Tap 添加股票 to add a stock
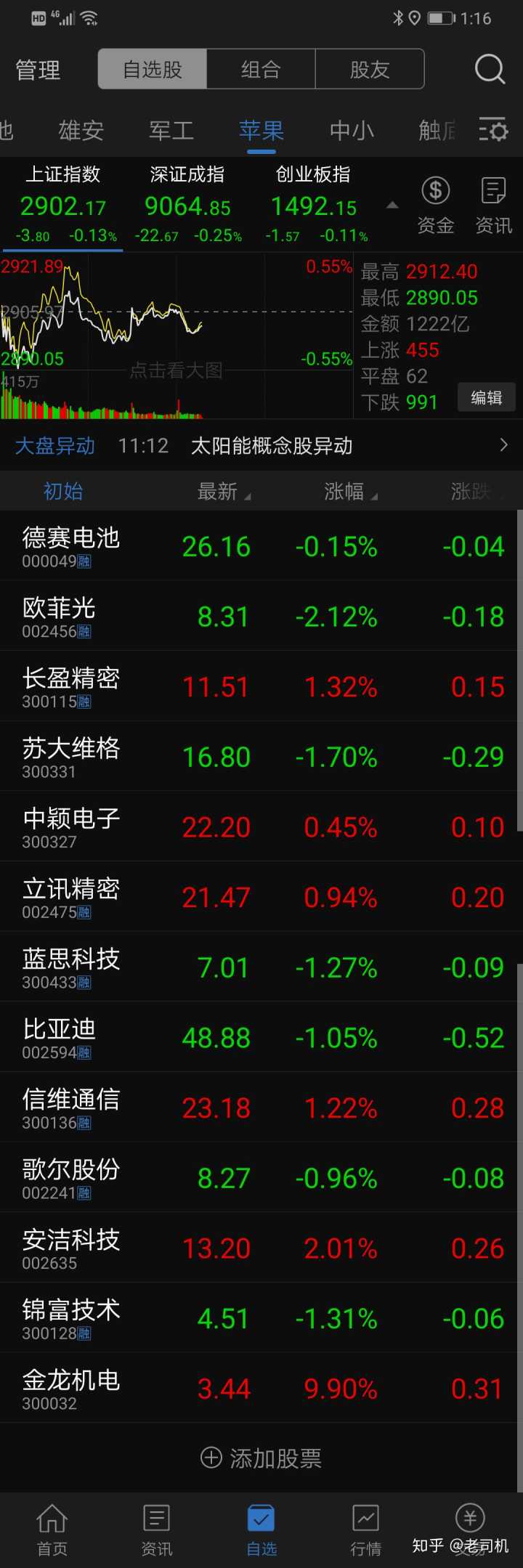This screenshot has width=523, height=1568. click(x=261, y=1458)
